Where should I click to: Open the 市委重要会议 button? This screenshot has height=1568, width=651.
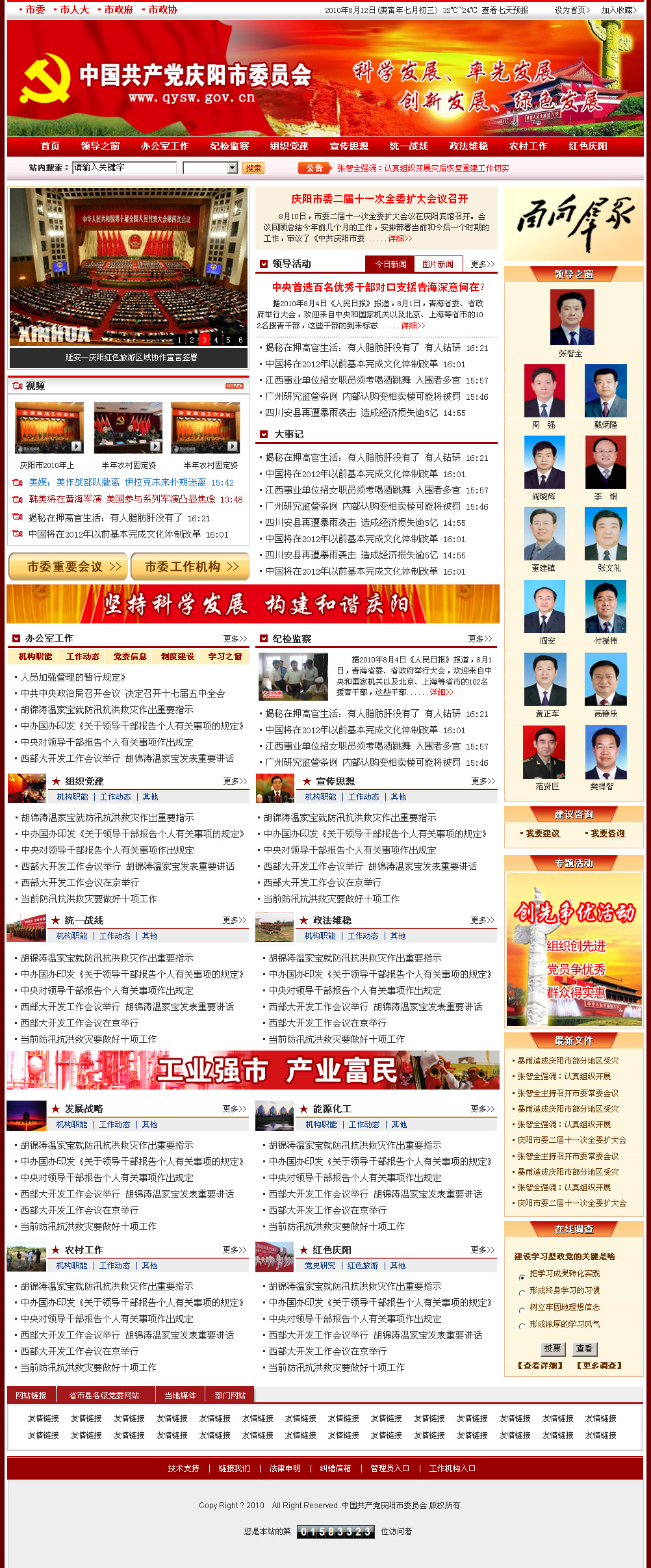[68, 567]
